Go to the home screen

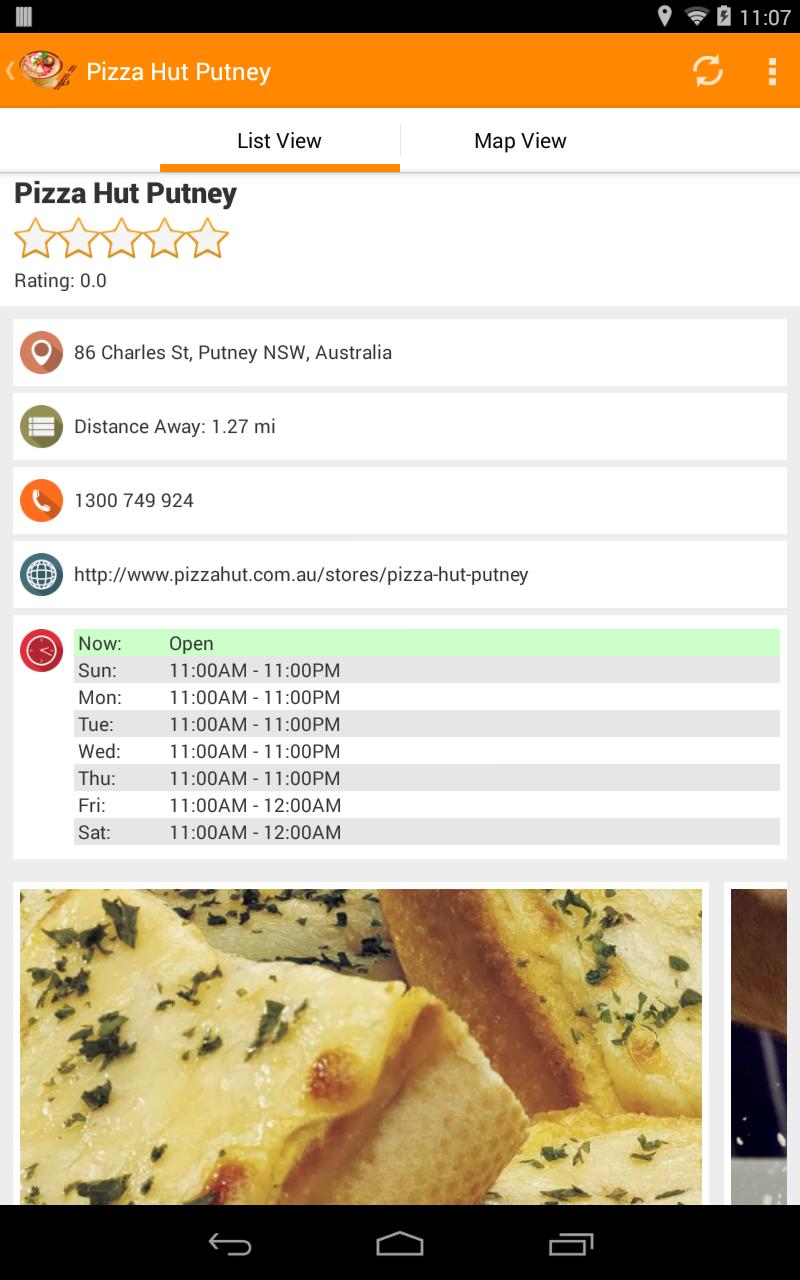click(x=400, y=1244)
